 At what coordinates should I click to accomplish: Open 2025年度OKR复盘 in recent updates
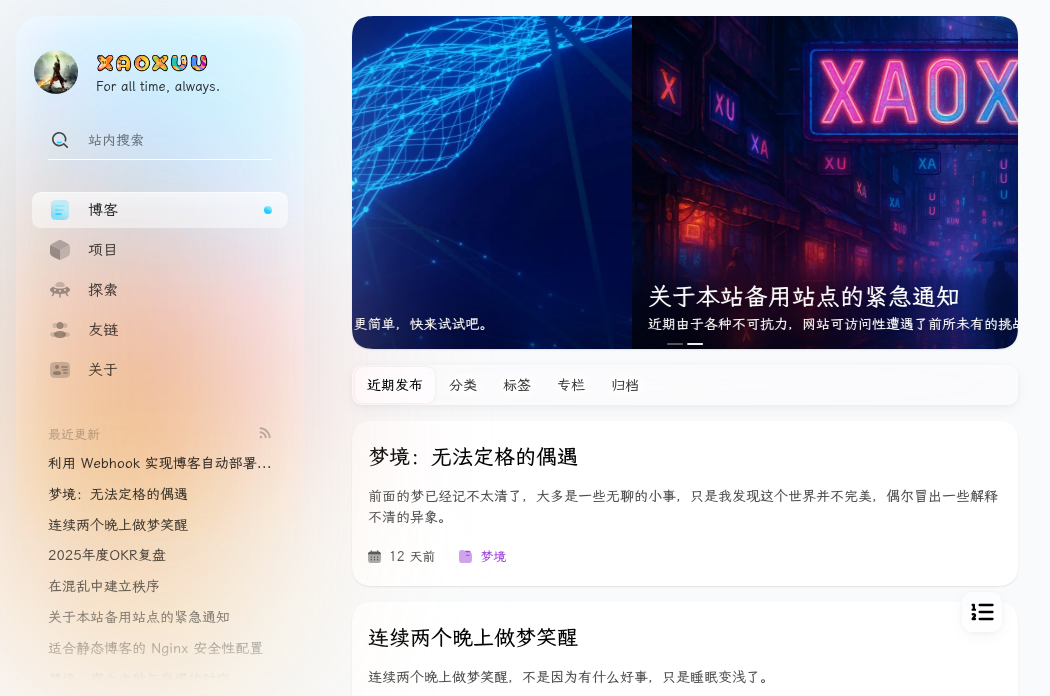coord(107,555)
